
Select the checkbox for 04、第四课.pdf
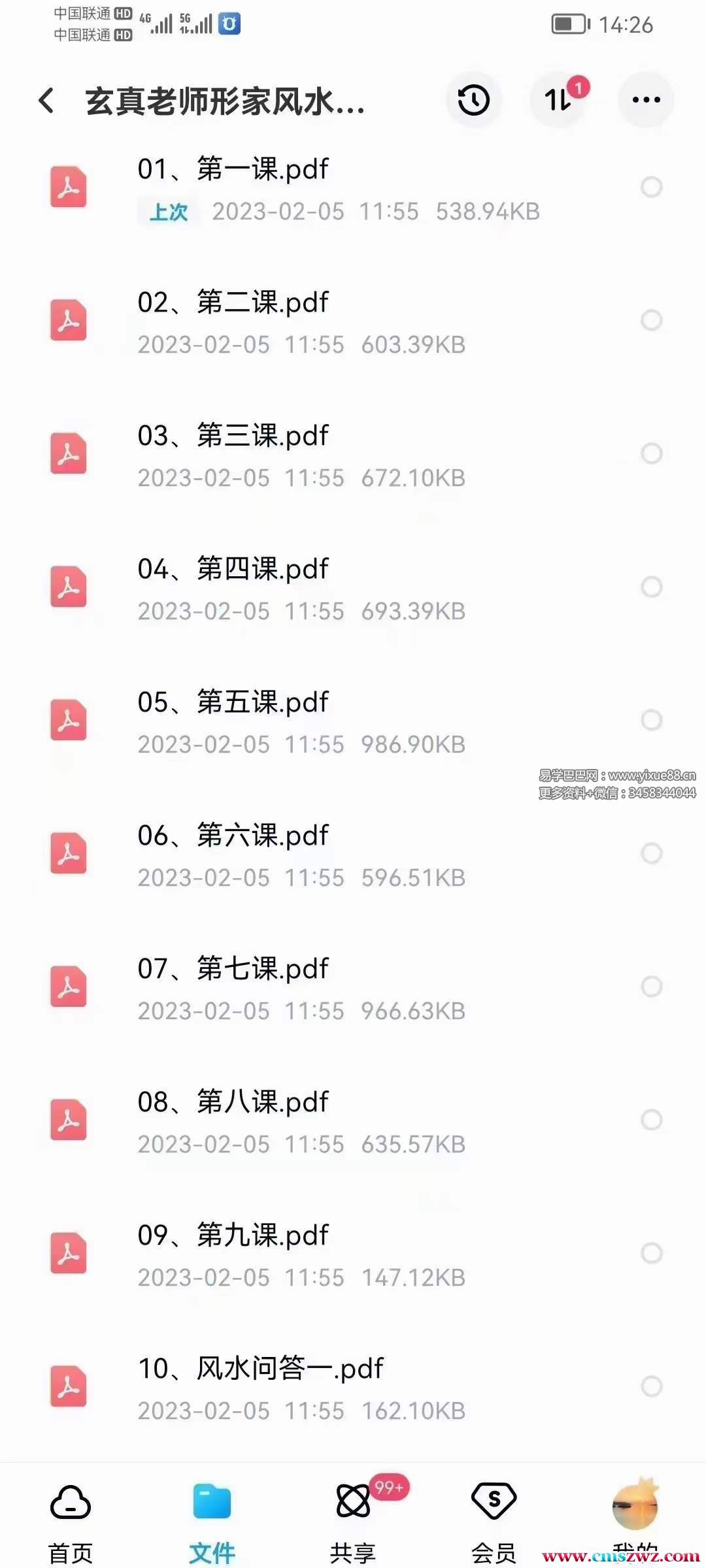pyautogui.click(x=651, y=587)
